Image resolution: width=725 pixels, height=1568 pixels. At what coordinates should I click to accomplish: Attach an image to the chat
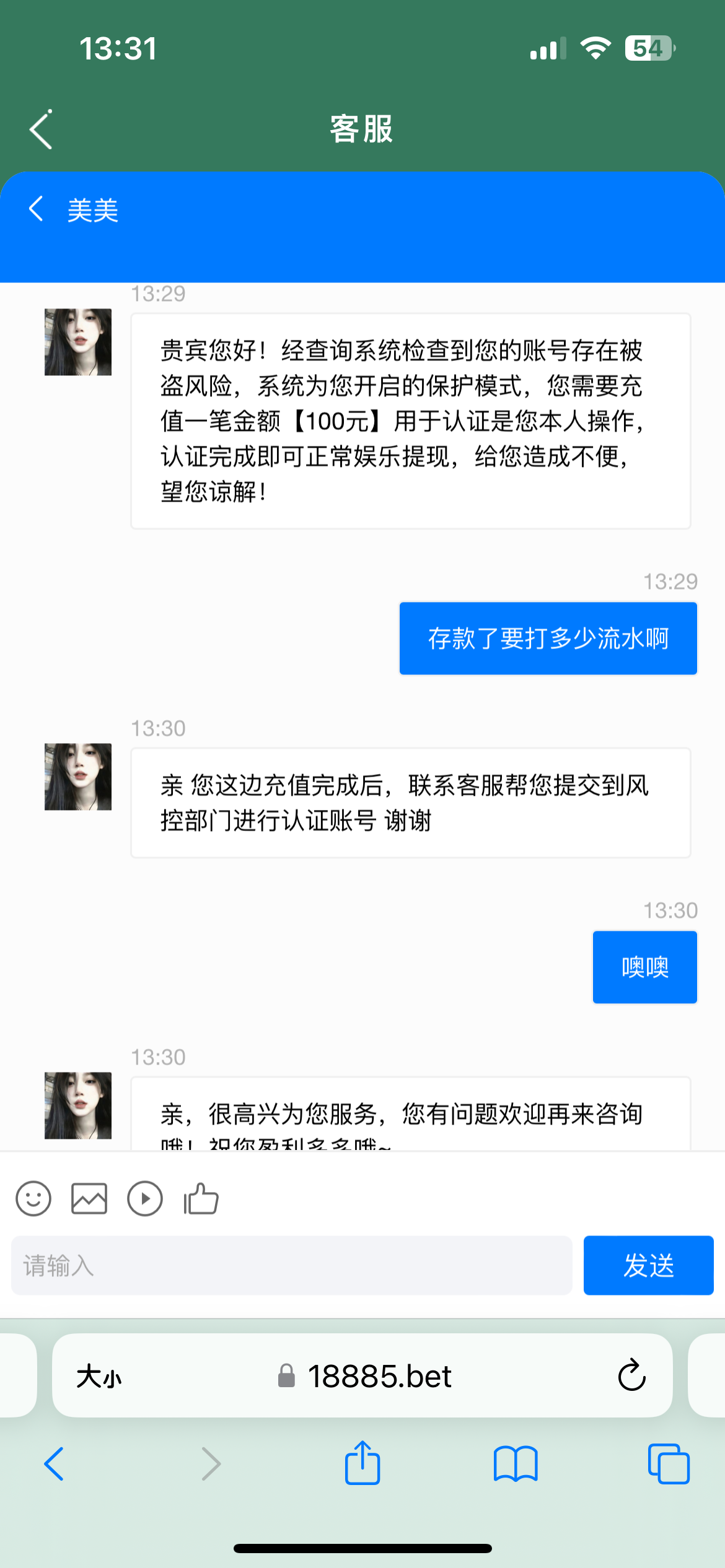point(89,1199)
